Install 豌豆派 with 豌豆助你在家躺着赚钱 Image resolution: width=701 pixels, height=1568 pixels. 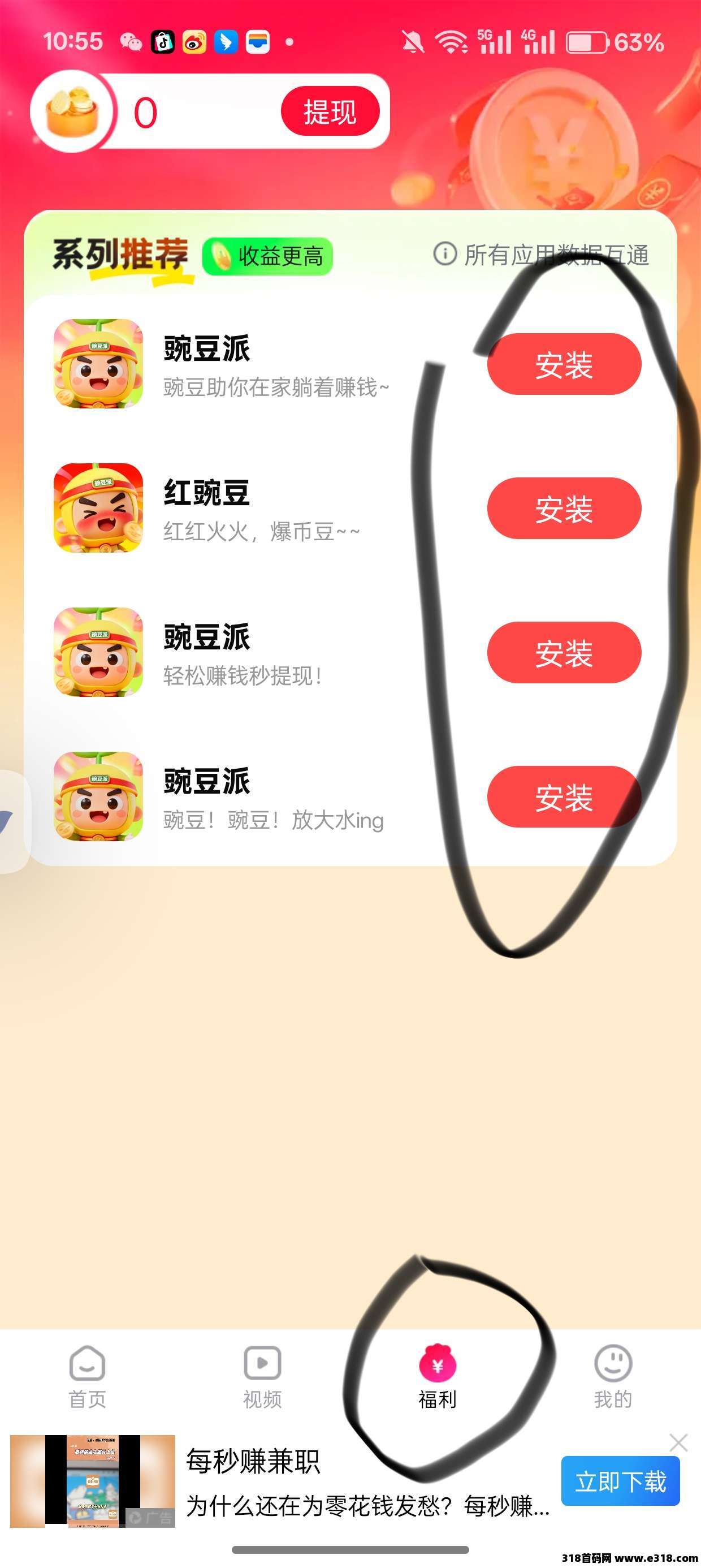pyautogui.click(x=564, y=364)
